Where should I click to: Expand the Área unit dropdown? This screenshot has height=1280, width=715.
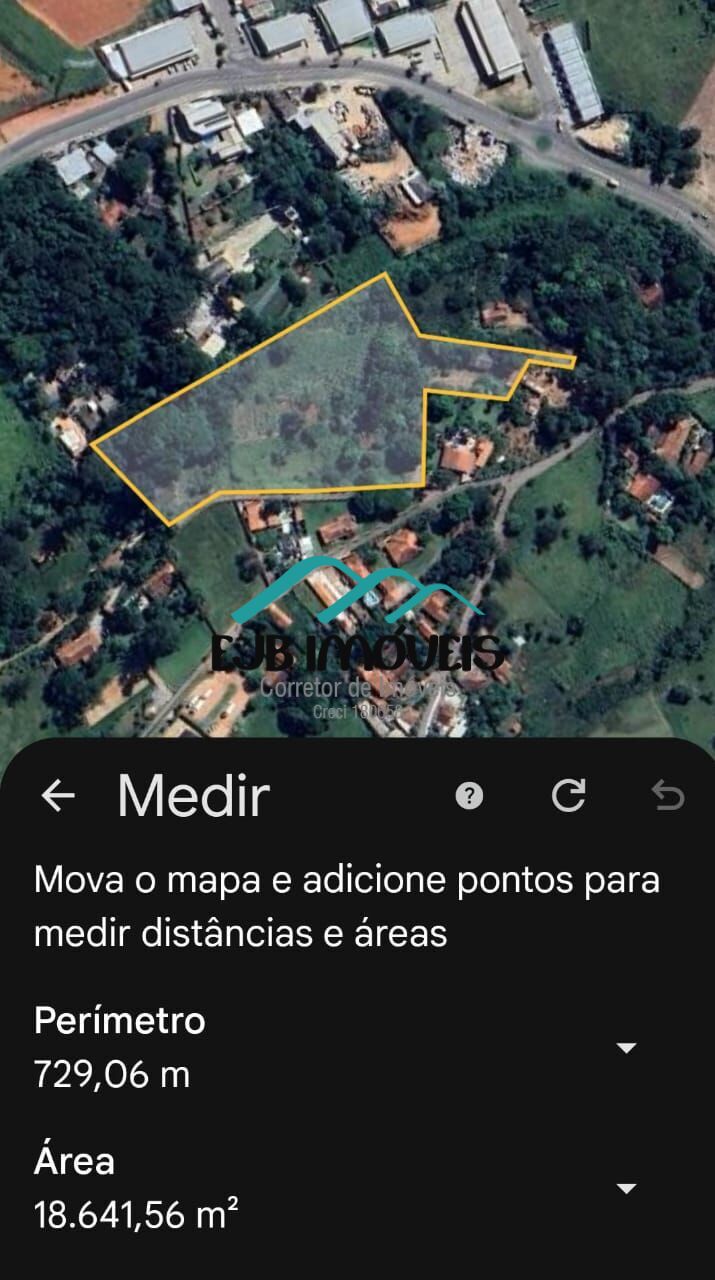point(626,1189)
